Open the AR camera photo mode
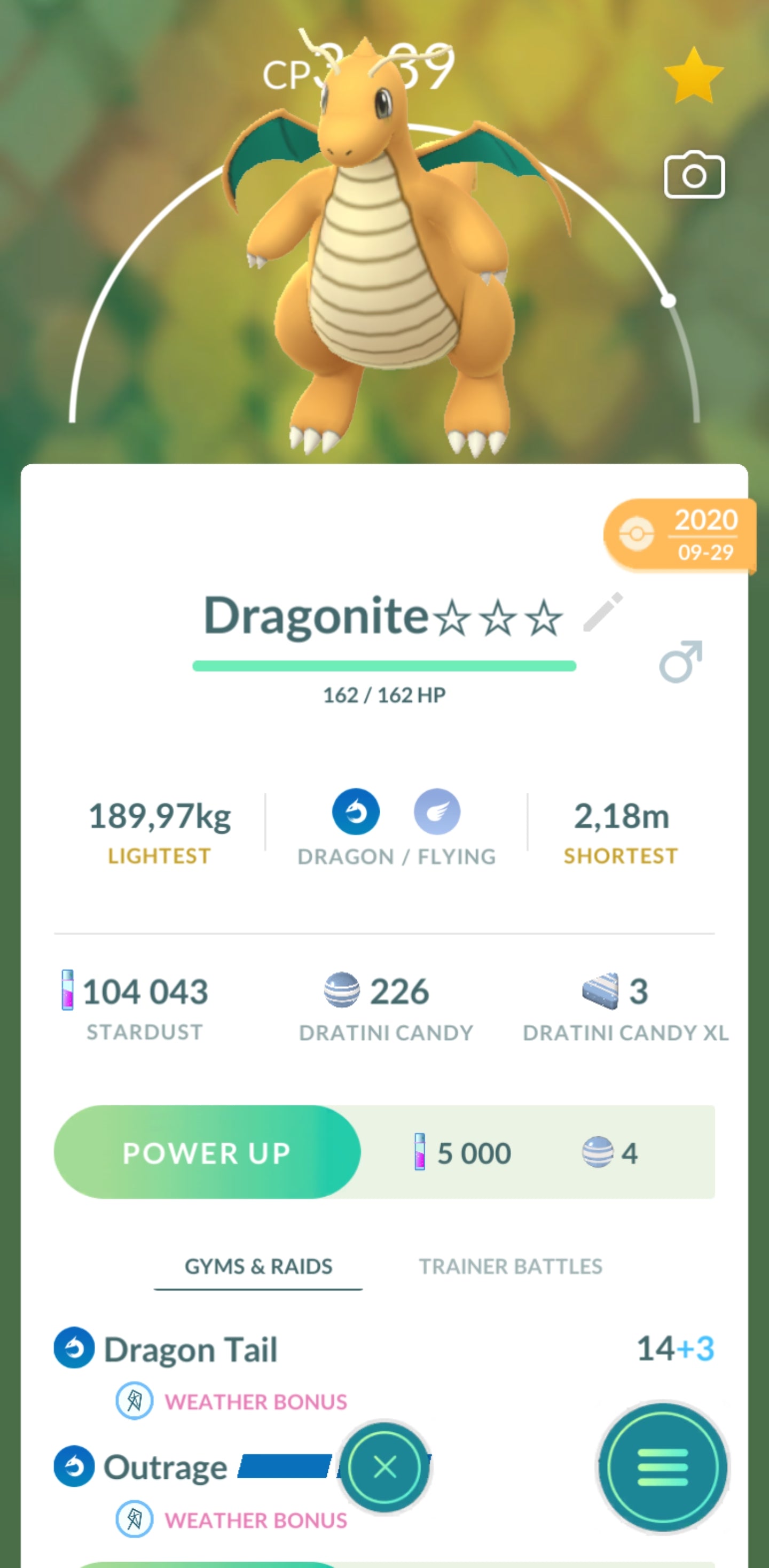Image resolution: width=769 pixels, height=1568 pixels. click(x=694, y=175)
